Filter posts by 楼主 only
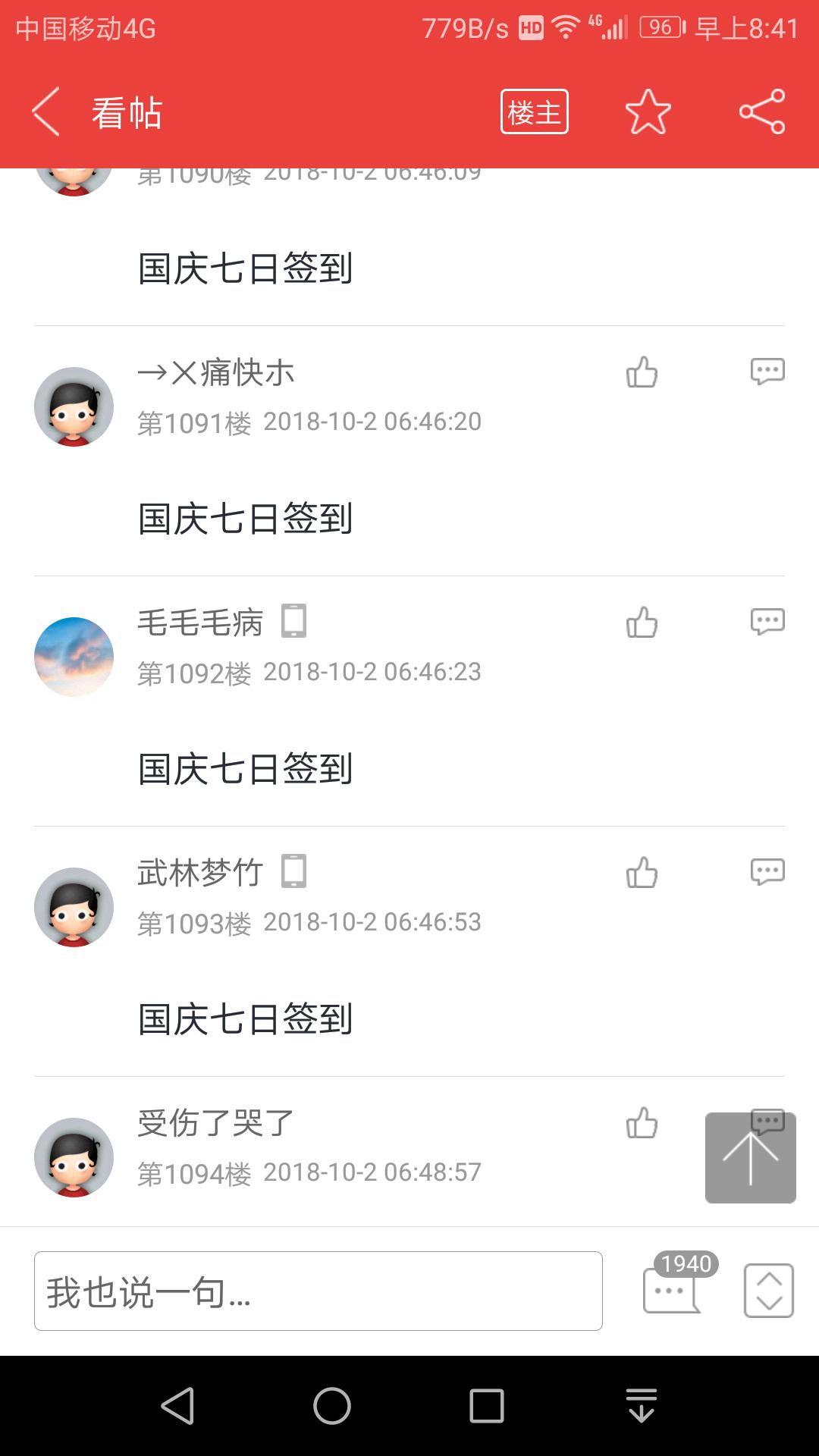This screenshot has height=1456, width=819. click(534, 112)
